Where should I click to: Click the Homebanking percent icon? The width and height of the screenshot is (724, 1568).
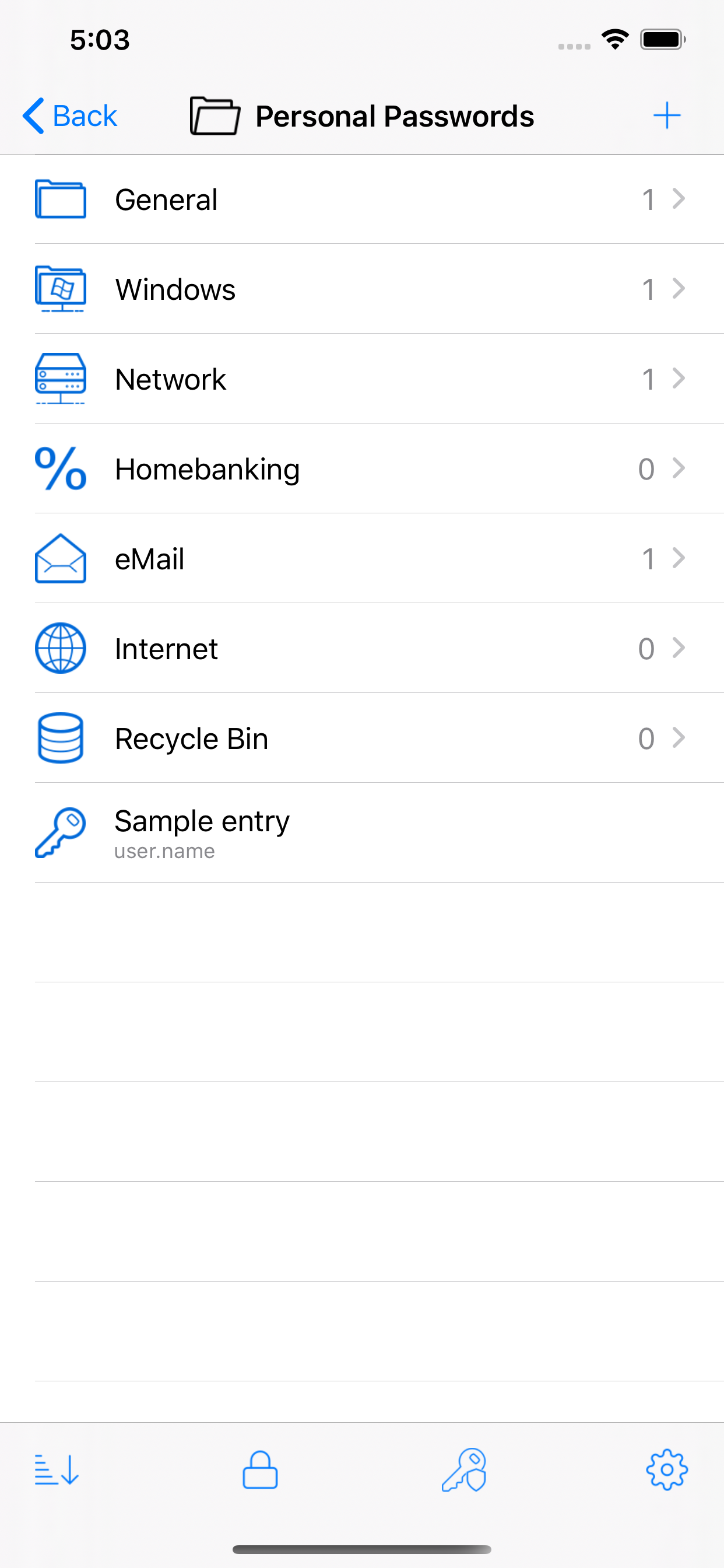(x=60, y=468)
